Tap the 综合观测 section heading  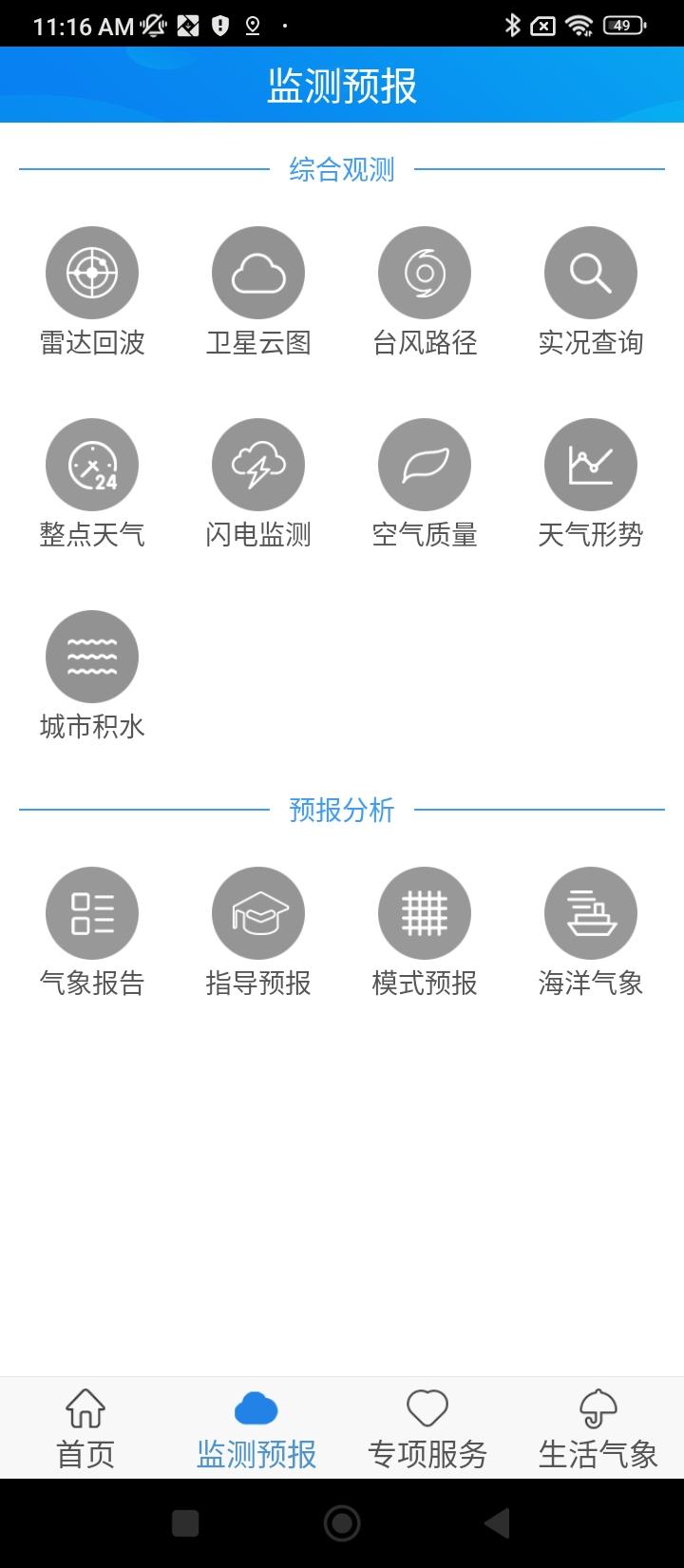(x=342, y=169)
